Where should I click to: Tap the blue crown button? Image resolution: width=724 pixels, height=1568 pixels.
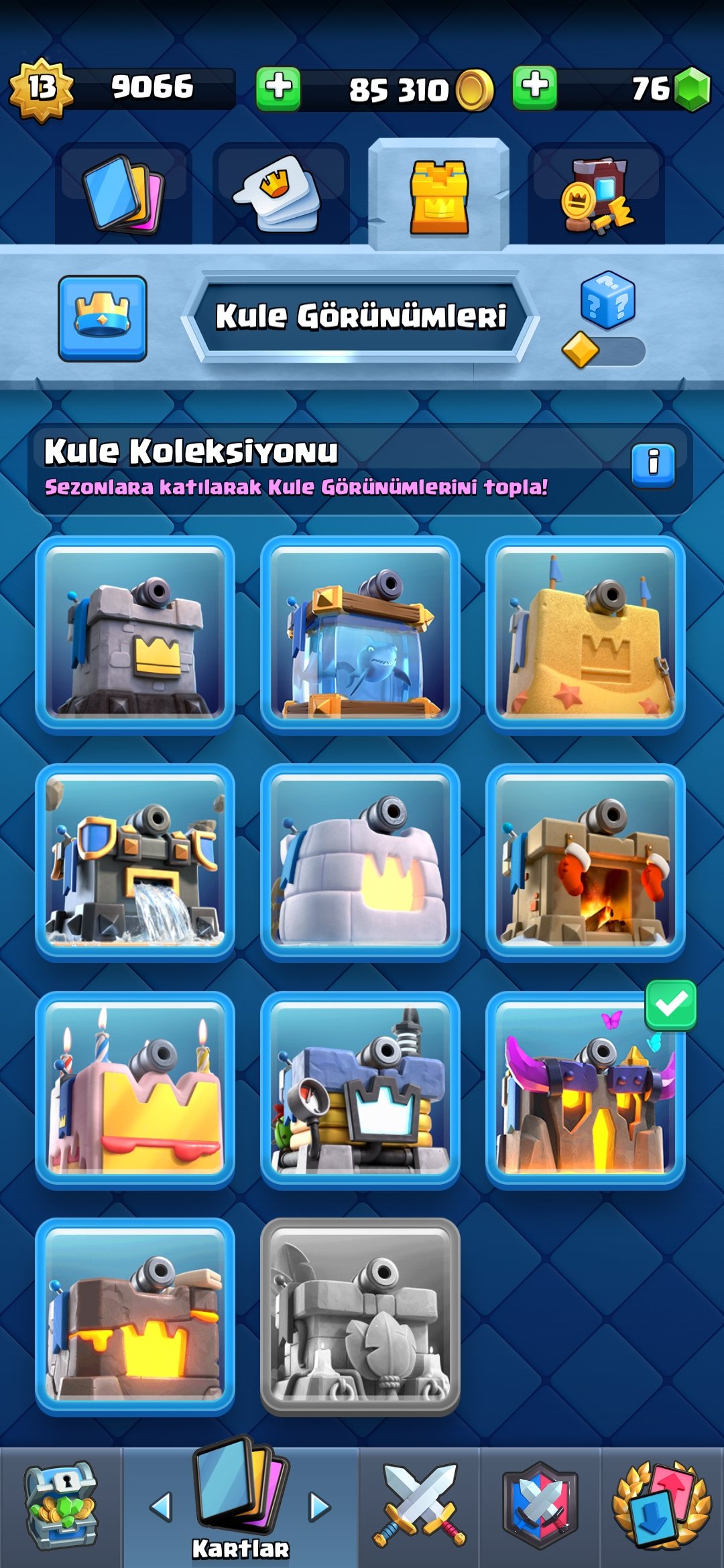[x=103, y=318]
